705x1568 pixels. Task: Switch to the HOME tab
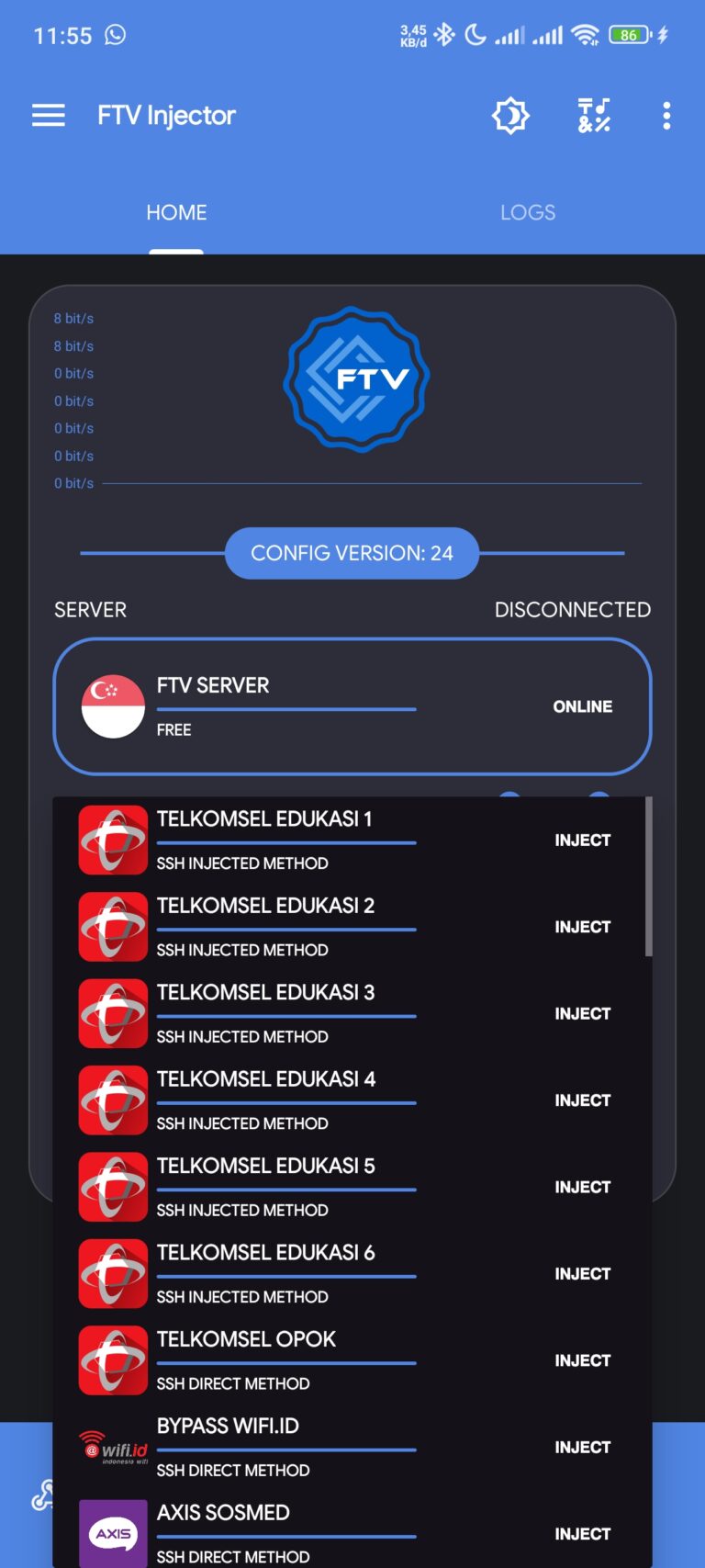[x=176, y=212]
